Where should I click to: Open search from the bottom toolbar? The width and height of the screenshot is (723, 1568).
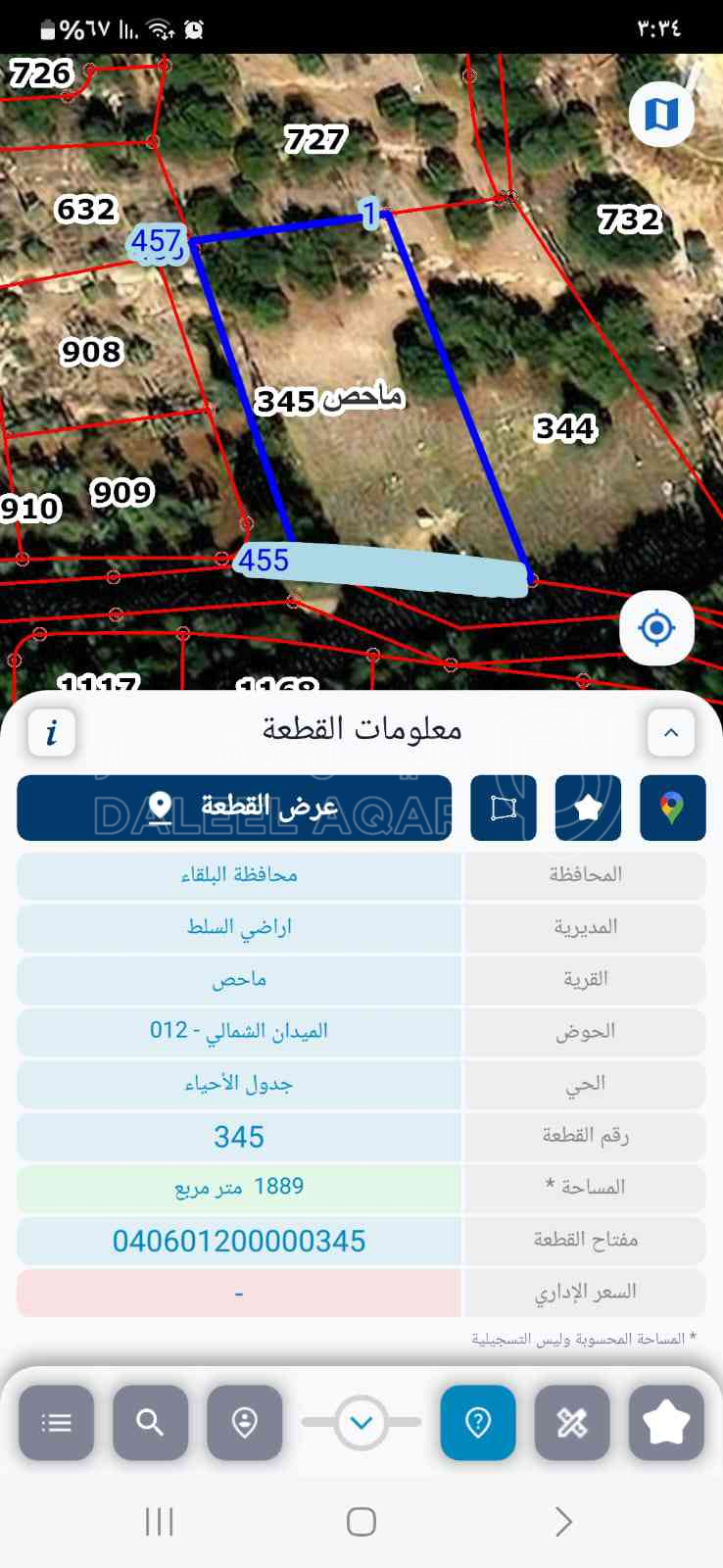[x=151, y=1422]
